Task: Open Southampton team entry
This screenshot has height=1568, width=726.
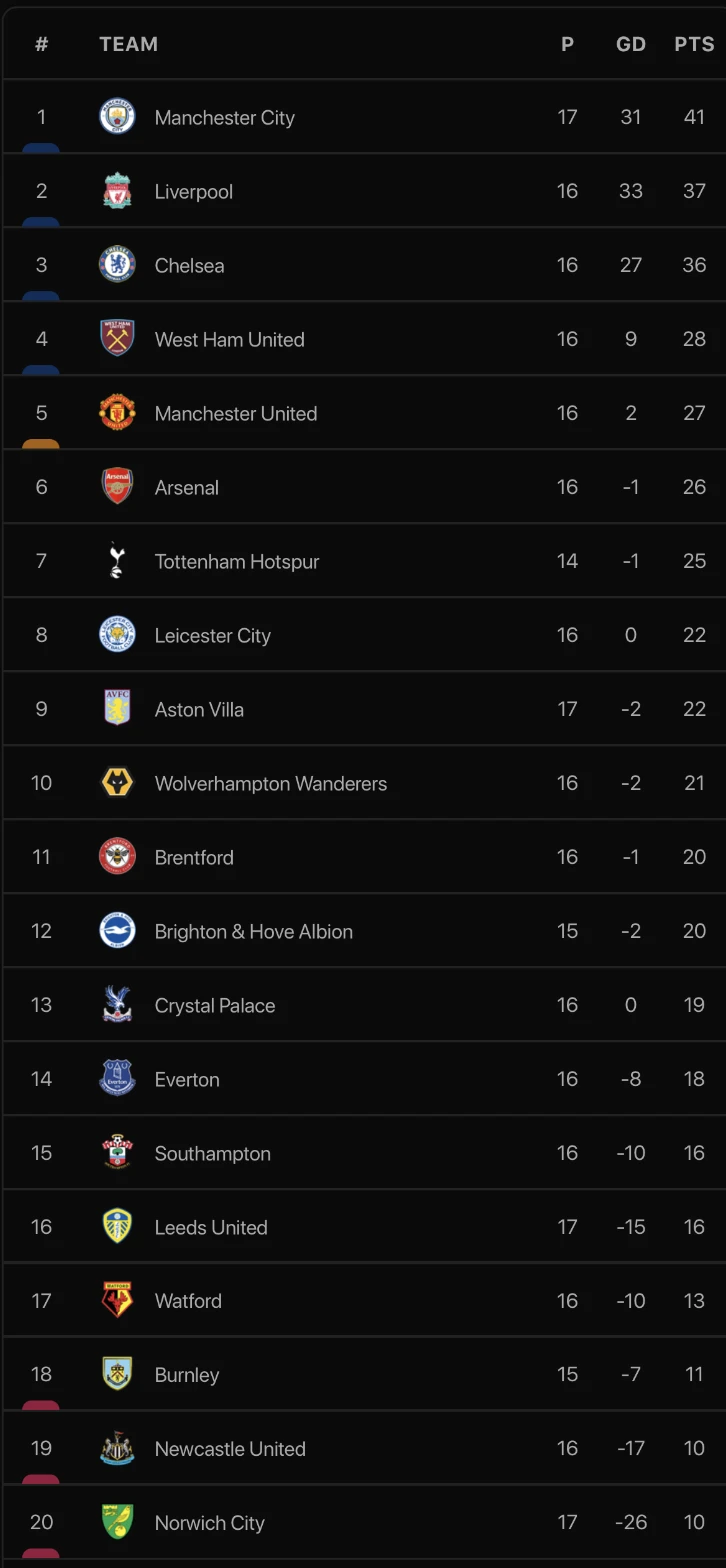Action: click(212, 1153)
